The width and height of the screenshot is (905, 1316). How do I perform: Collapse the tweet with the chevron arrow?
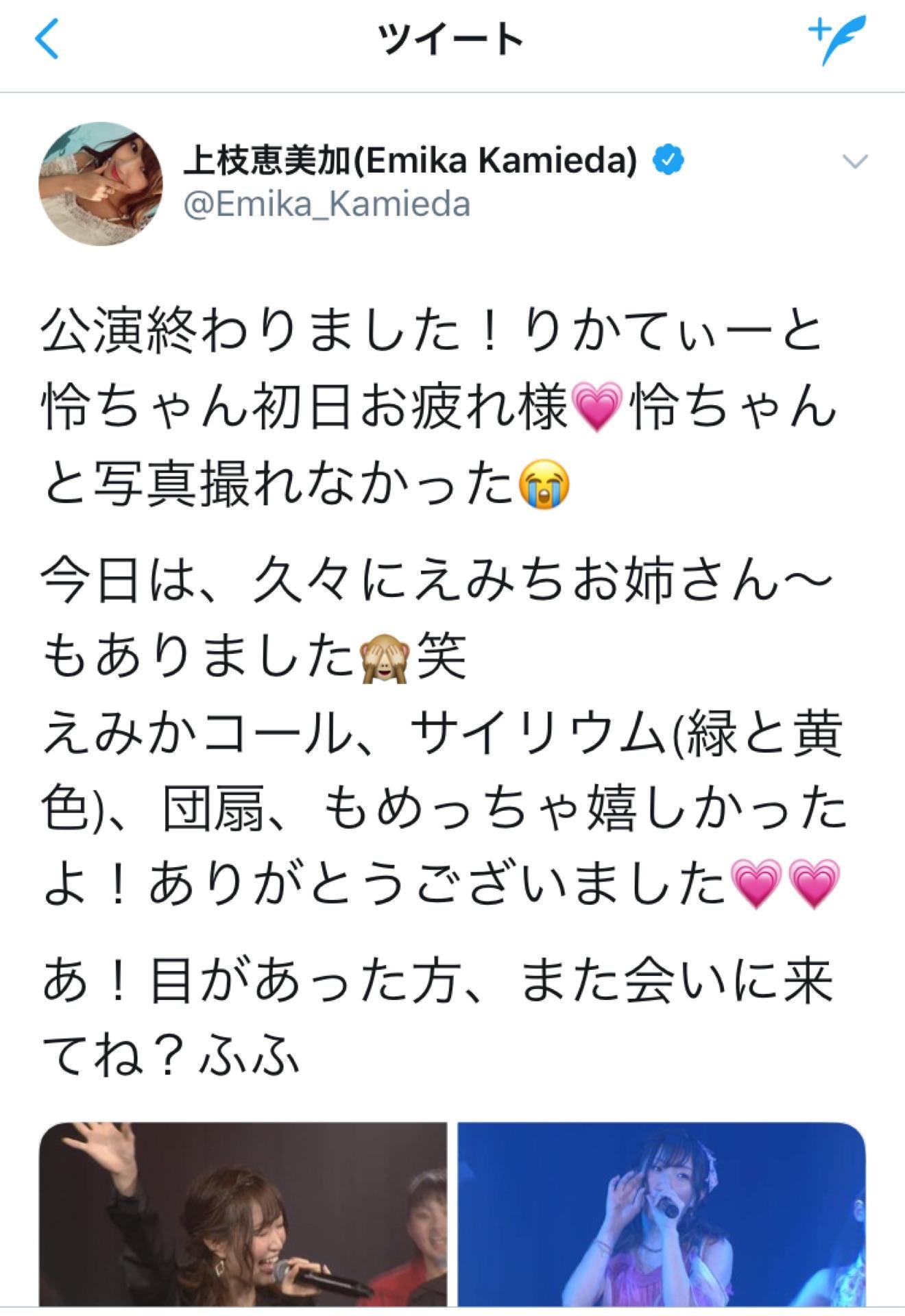[x=853, y=160]
